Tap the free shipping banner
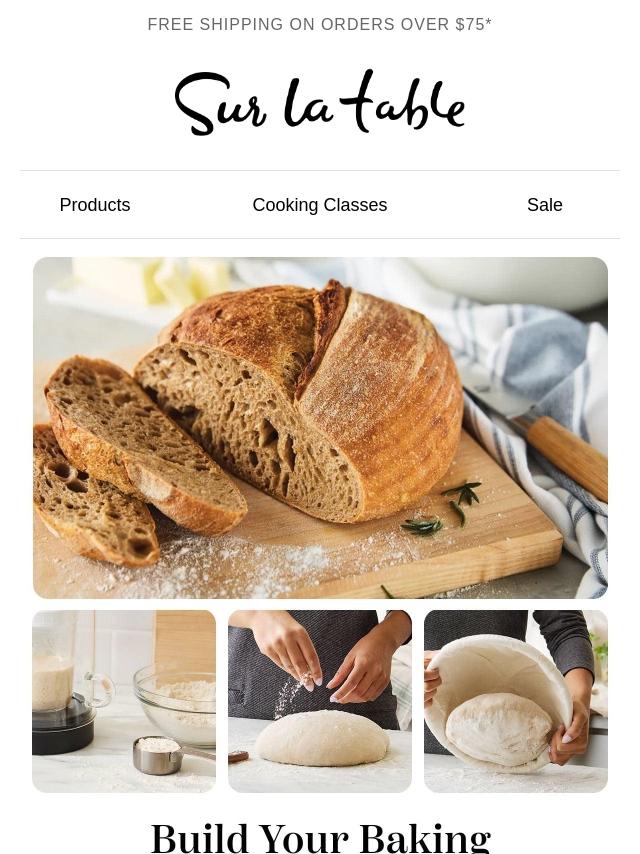This screenshot has height=854, width=640. pos(320,25)
